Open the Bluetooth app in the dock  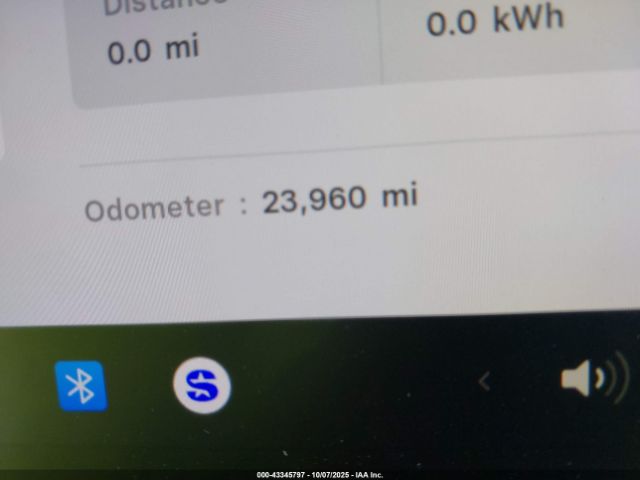(80, 386)
